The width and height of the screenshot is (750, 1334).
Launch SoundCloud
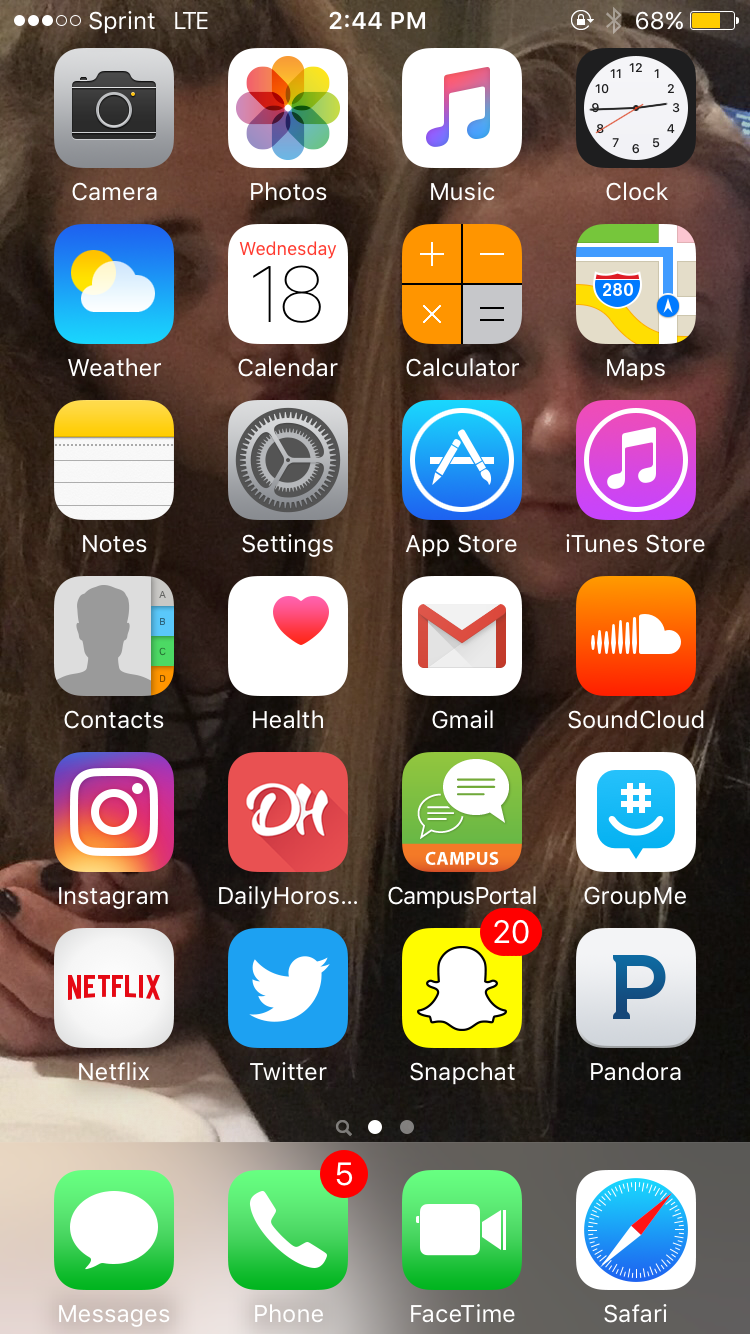pos(636,636)
